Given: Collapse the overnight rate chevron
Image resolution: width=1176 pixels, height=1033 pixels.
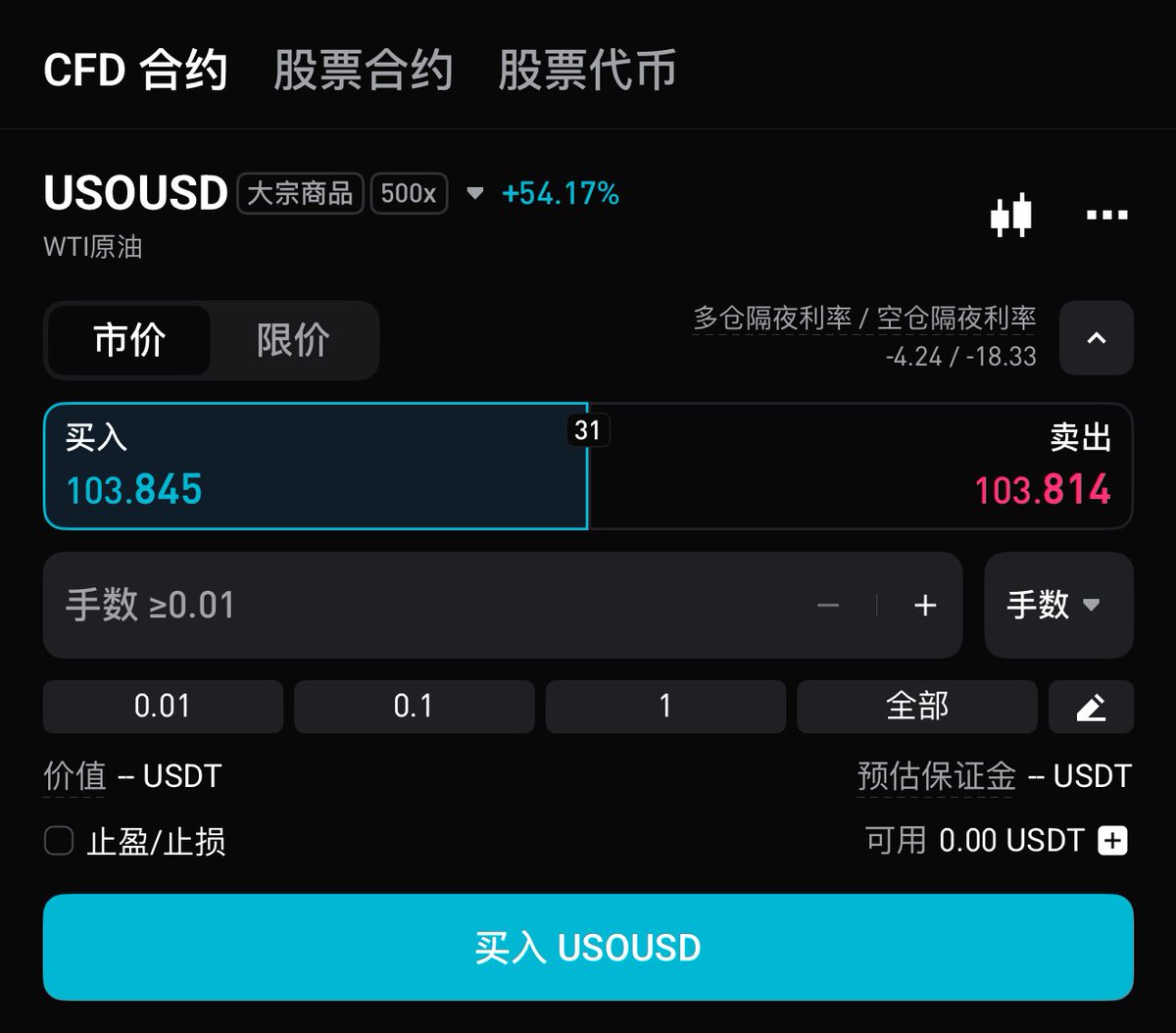Looking at the screenshot, I should (x=1097, y=338).
